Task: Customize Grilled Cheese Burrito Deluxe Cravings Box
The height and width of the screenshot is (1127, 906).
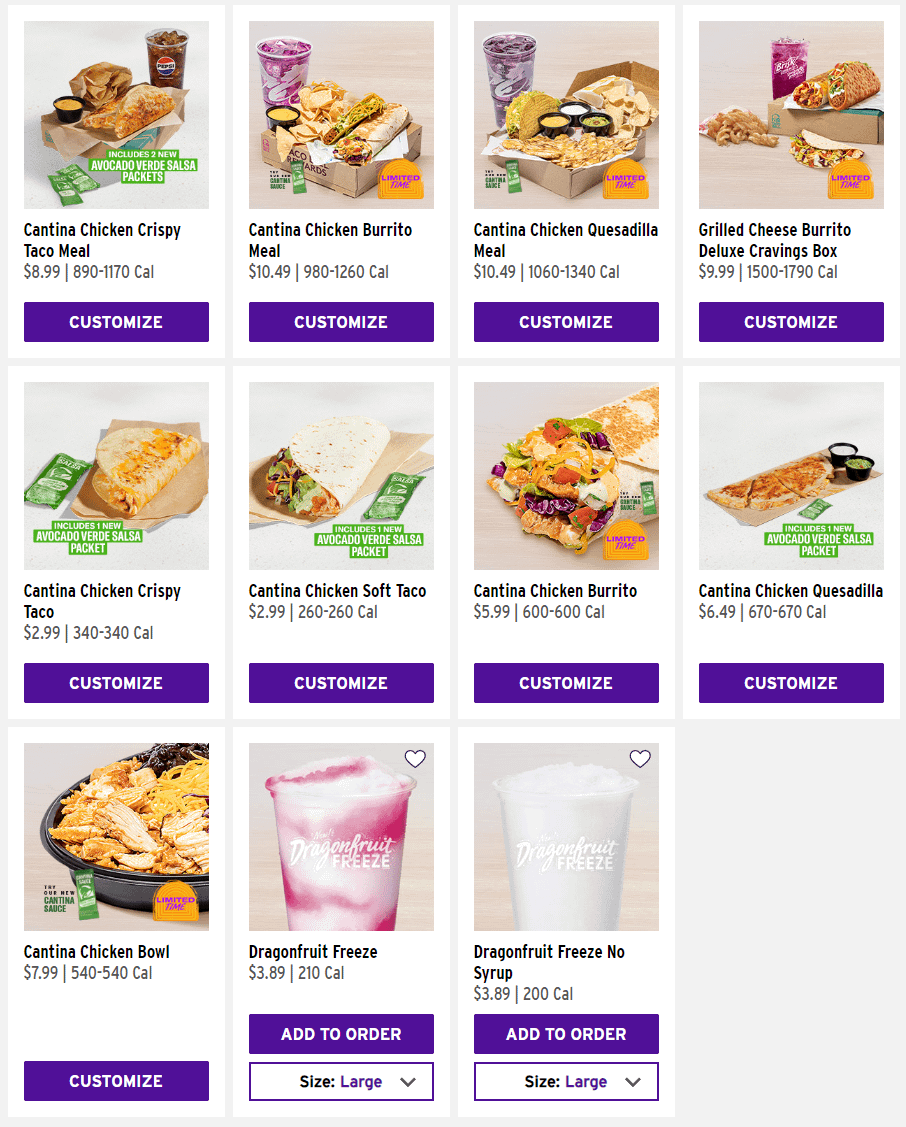Action: [x=791, y=322]
